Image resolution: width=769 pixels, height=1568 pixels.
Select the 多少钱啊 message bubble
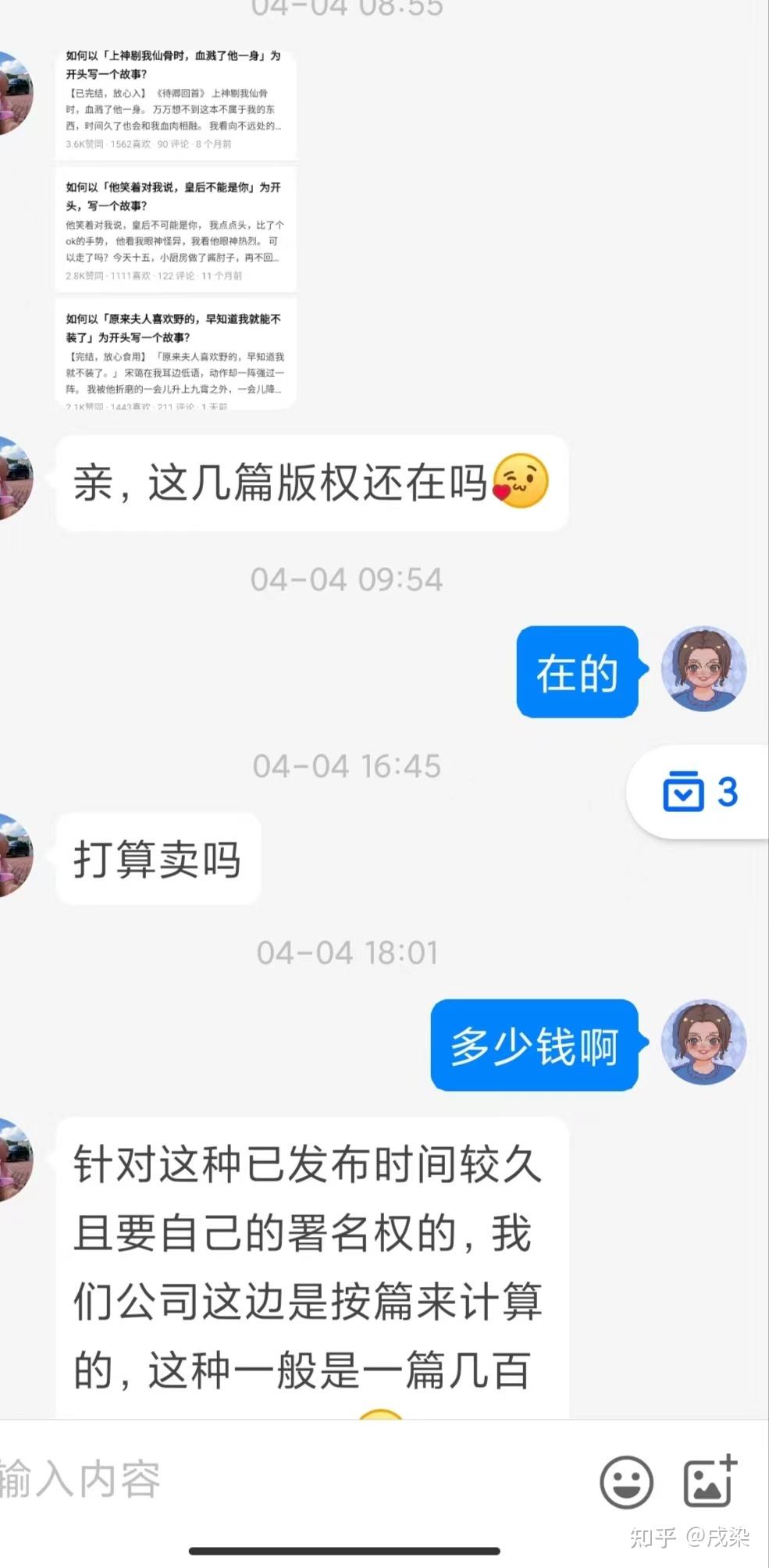[533, 1046]
